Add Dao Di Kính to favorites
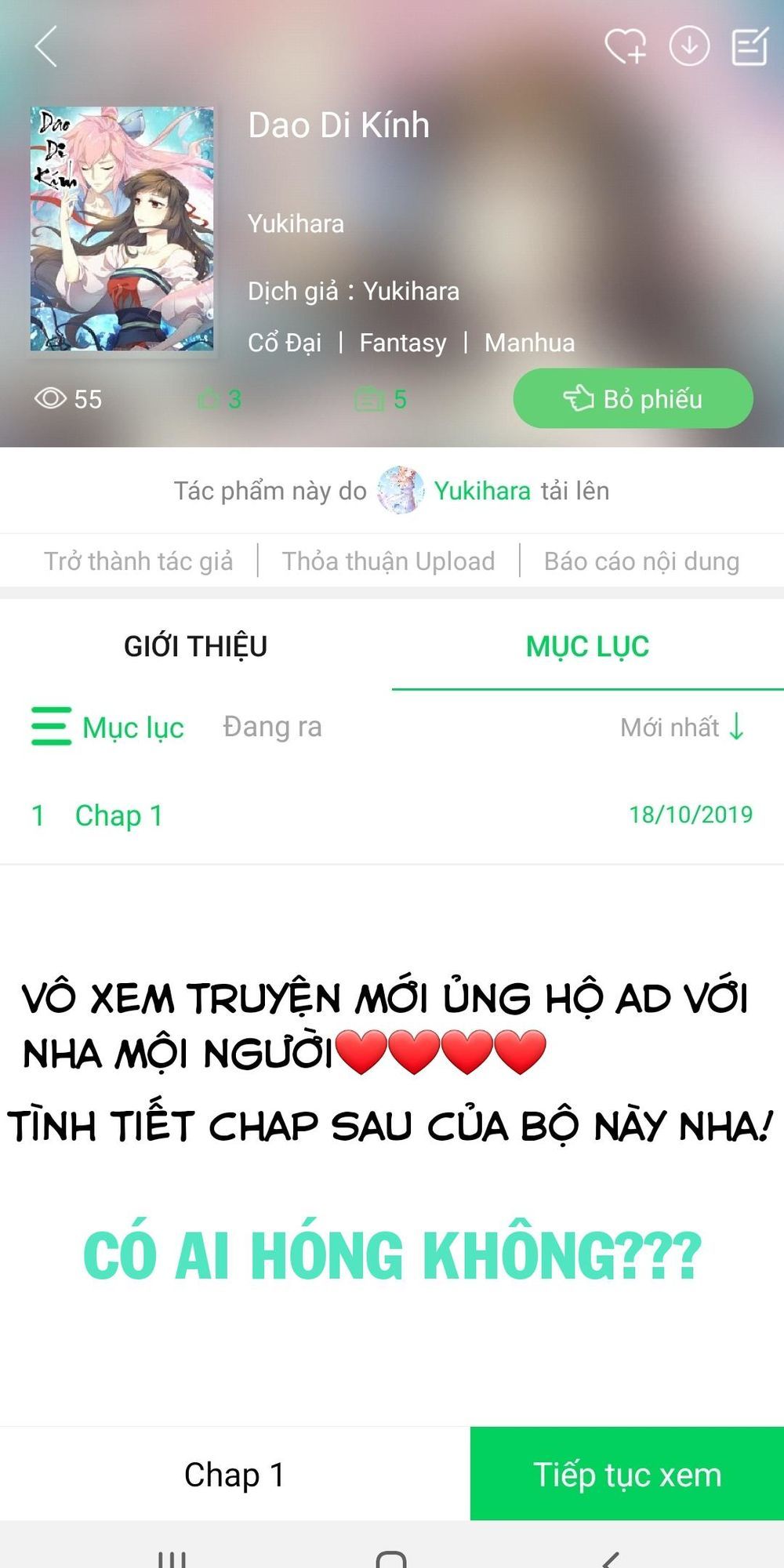The width and height of the screenshot is (784, 1568). (625, 46)
